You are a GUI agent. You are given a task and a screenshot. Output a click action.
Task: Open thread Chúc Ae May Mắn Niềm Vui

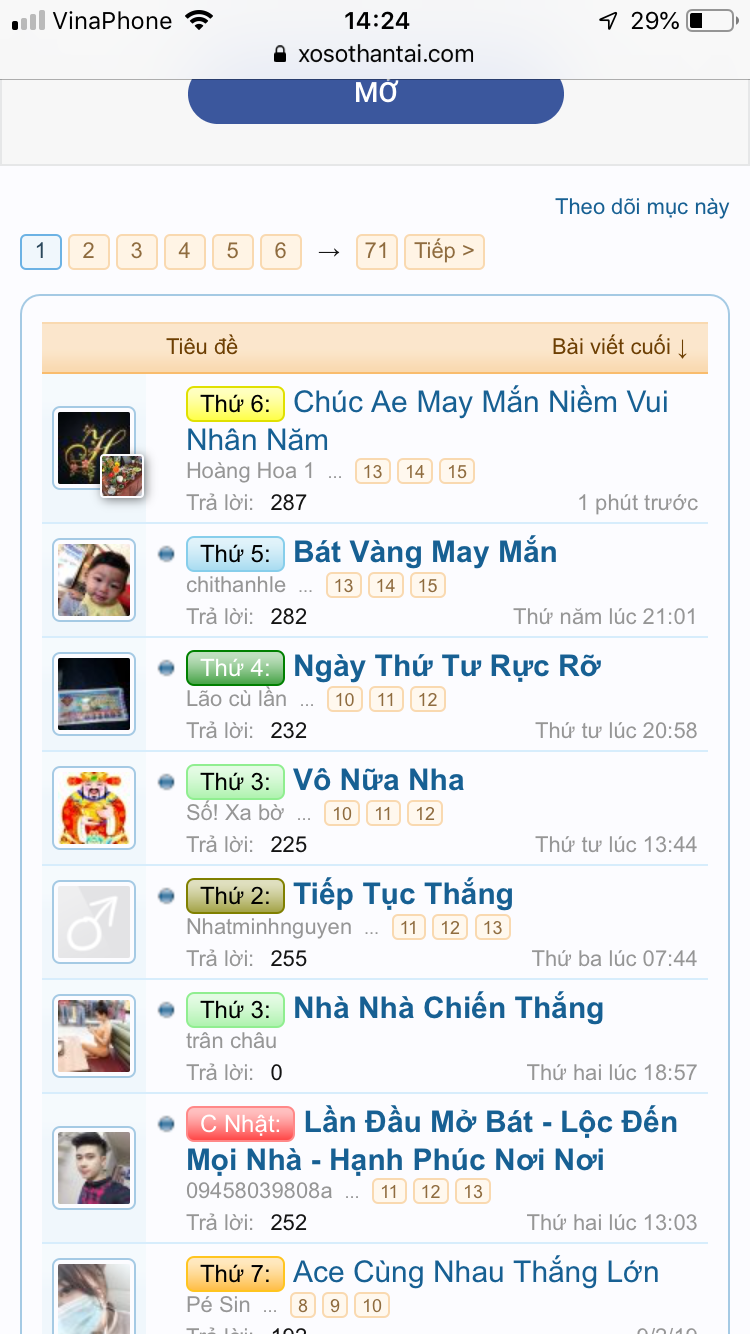tap(480, 403)
